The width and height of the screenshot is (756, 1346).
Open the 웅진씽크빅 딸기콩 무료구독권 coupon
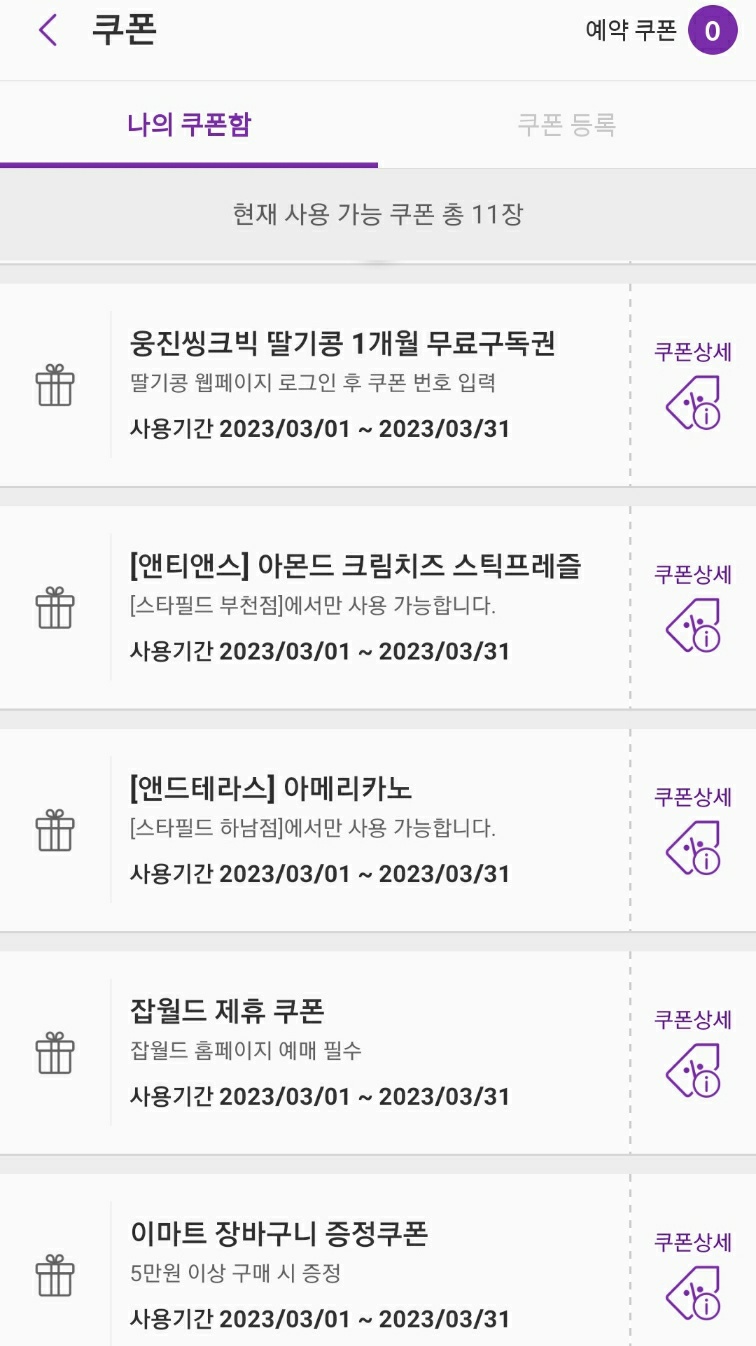pos(342,385)
